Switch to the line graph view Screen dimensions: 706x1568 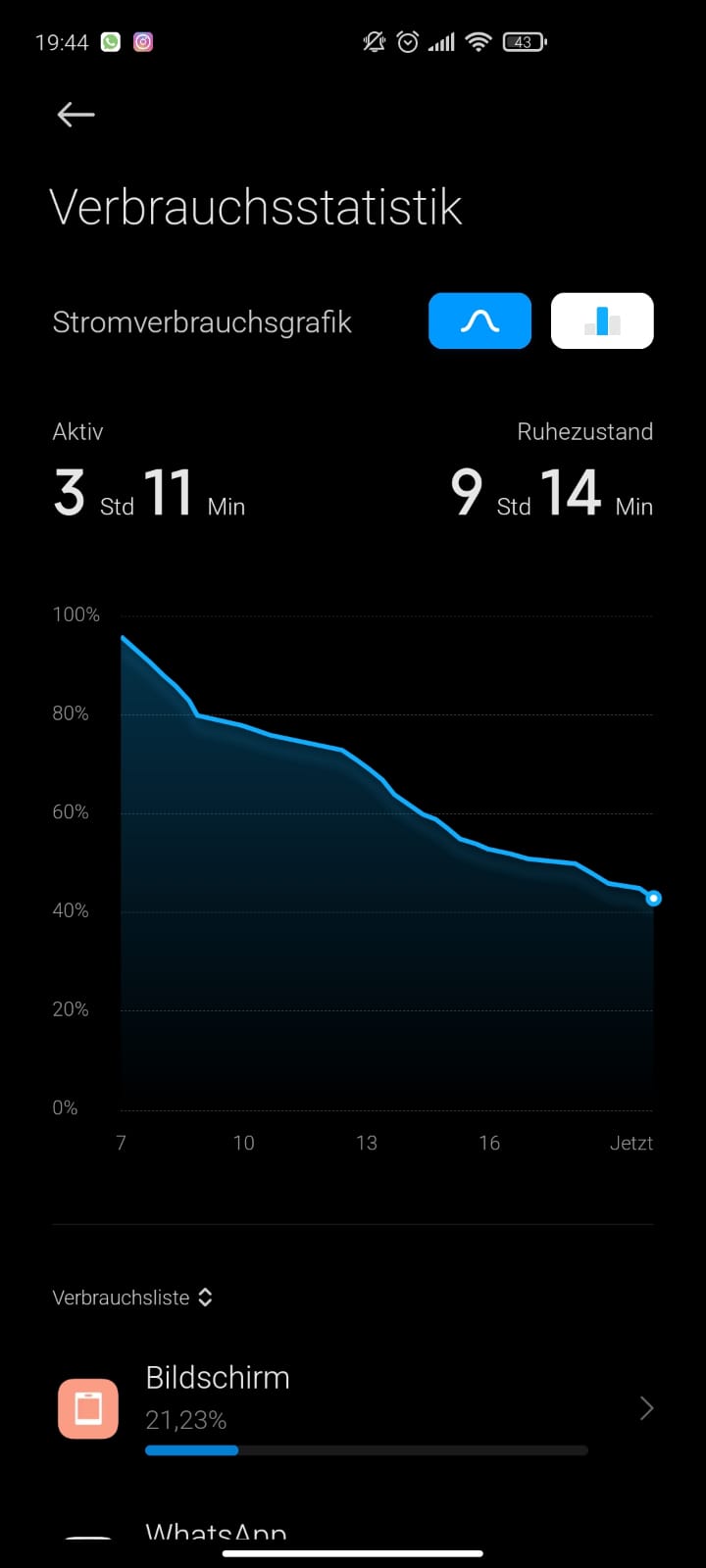(x=479, y=321)
